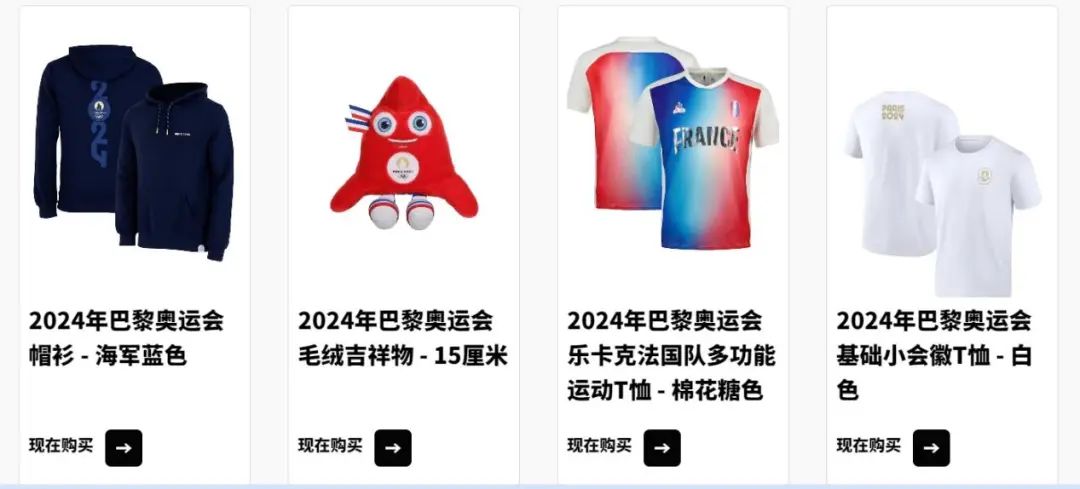Open the 毛绒吉祥物 15厘米 product card
This screenshot has height=489, width=1080.
404,150
